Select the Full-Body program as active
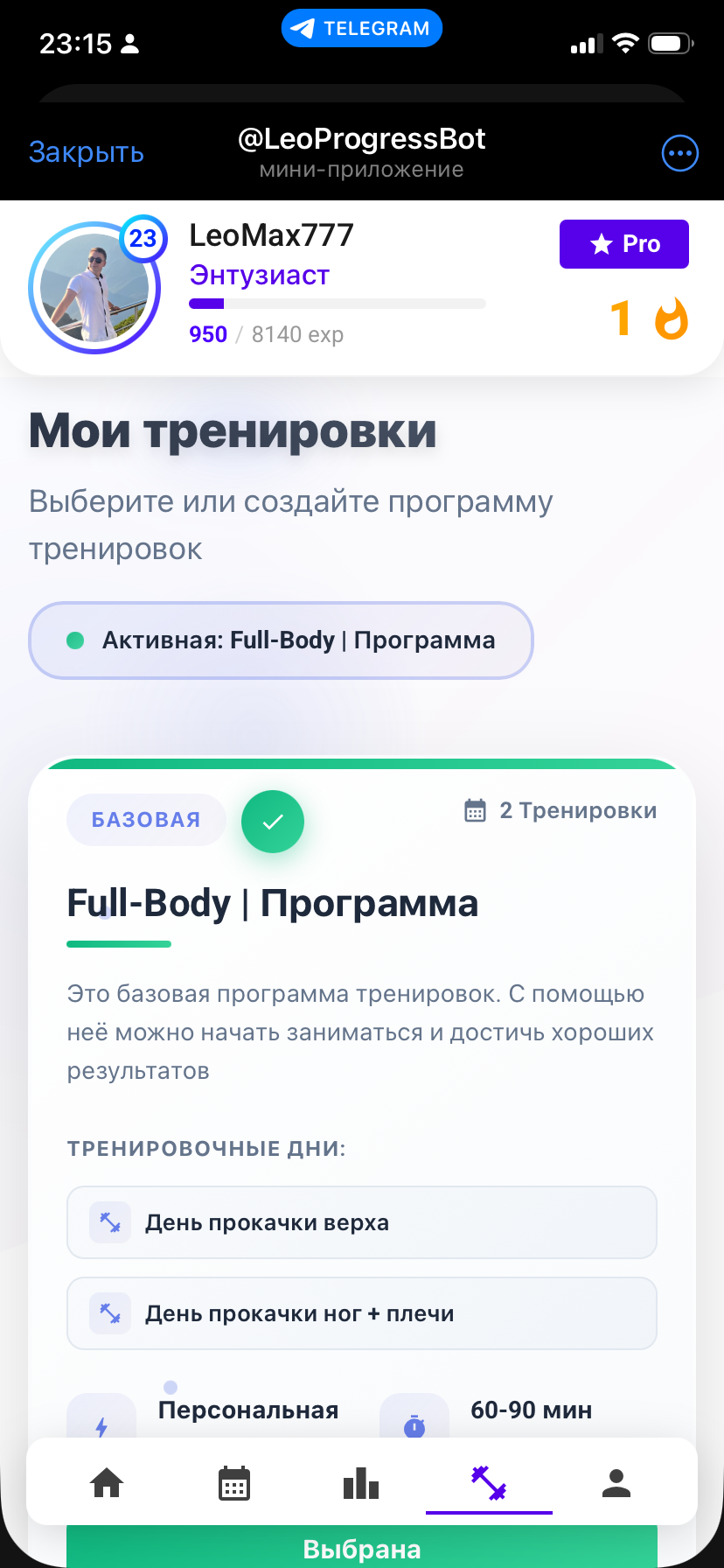This screenshot has width=724, height=1568. pyautogui.click(x=361, y=1548)
